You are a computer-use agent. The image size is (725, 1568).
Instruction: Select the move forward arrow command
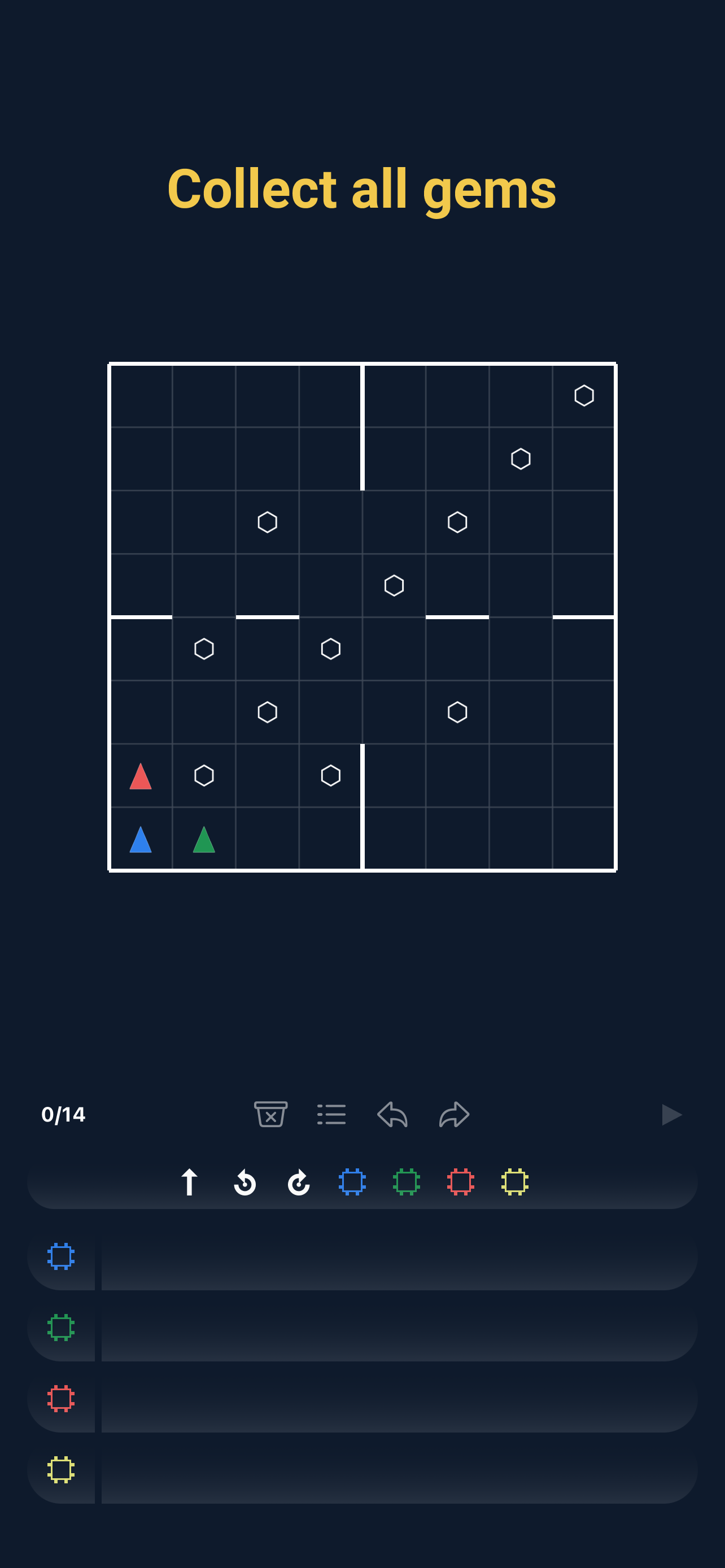(x=189, y=1181)
